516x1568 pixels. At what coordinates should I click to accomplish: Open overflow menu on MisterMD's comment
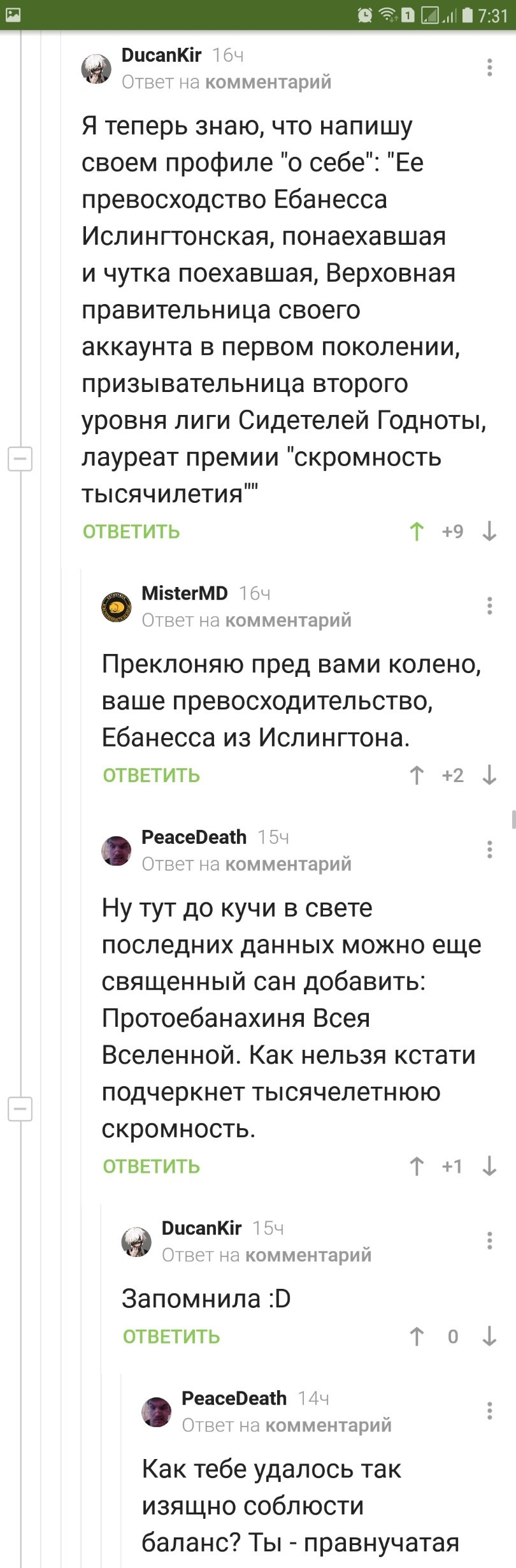(x=489, y=606)
